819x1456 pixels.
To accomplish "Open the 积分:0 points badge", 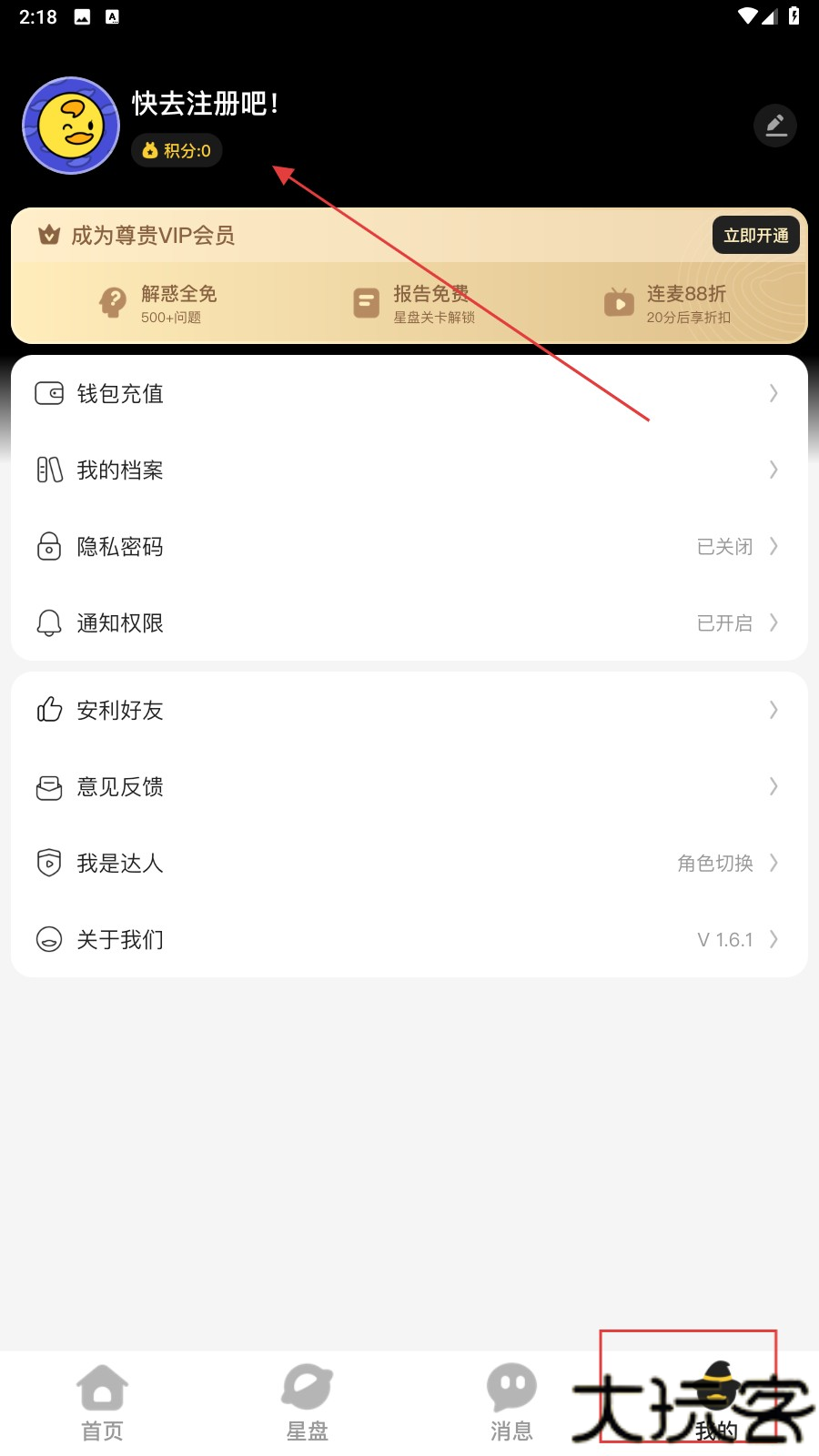I will (x=177, y=150).
